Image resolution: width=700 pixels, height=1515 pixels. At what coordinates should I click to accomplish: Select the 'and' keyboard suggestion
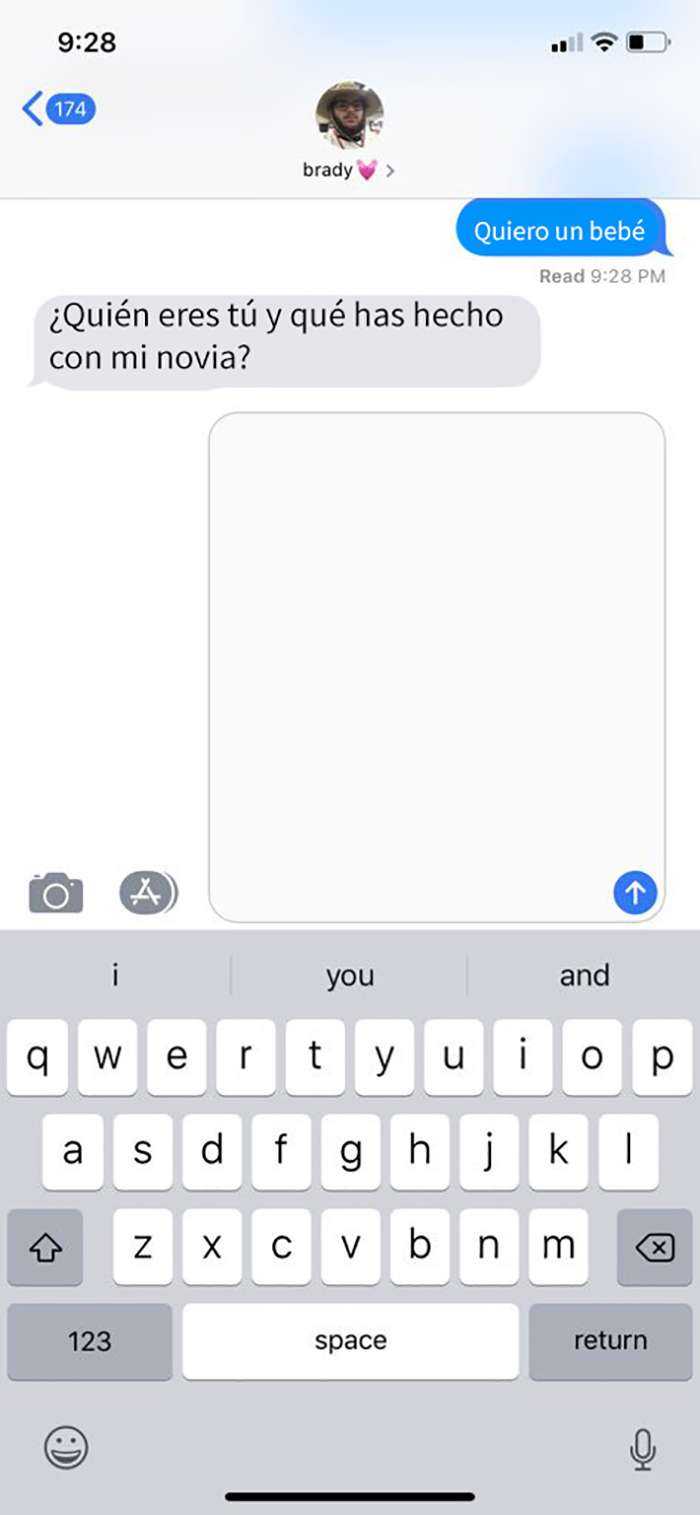coord(584,975)
